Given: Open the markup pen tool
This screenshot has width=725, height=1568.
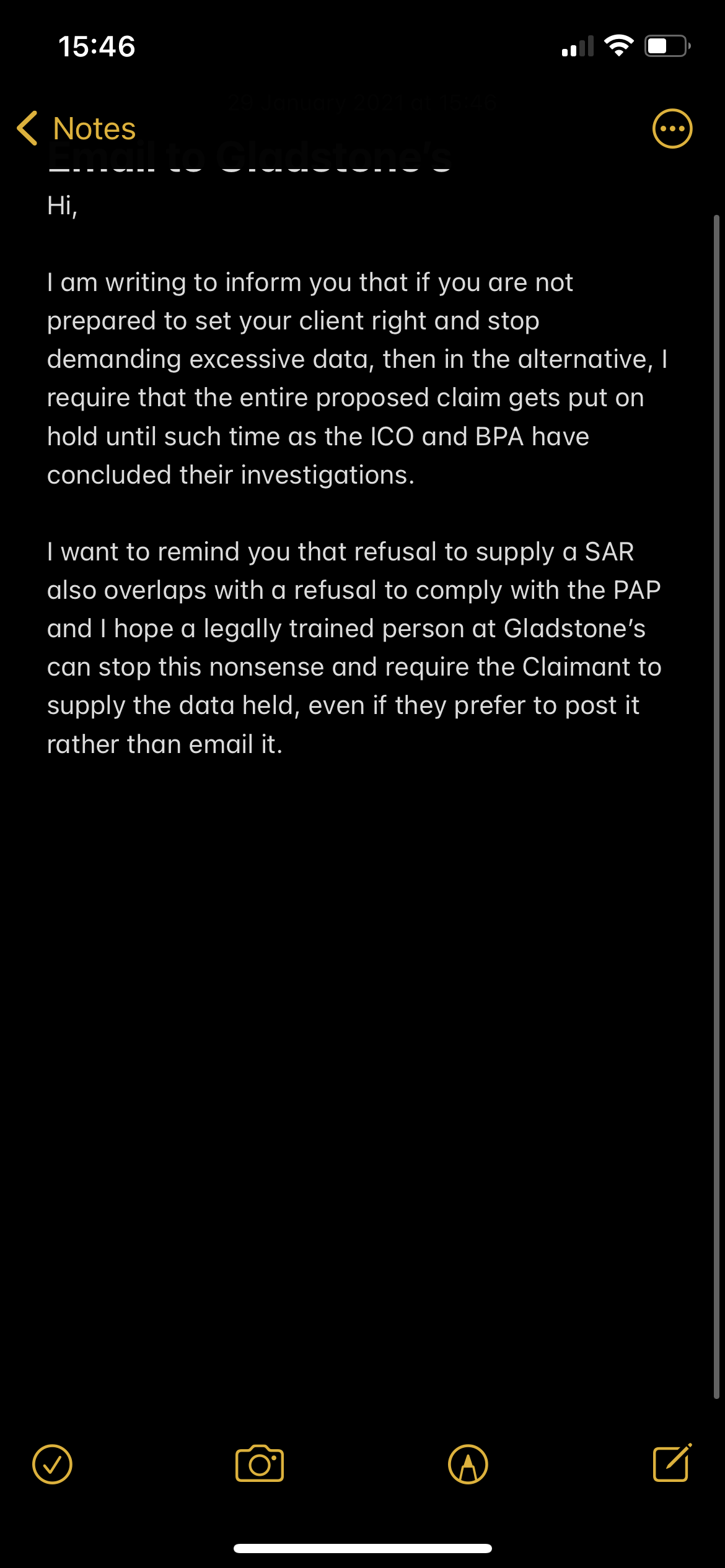Looking at the screenshot, I should point(468,1464).
